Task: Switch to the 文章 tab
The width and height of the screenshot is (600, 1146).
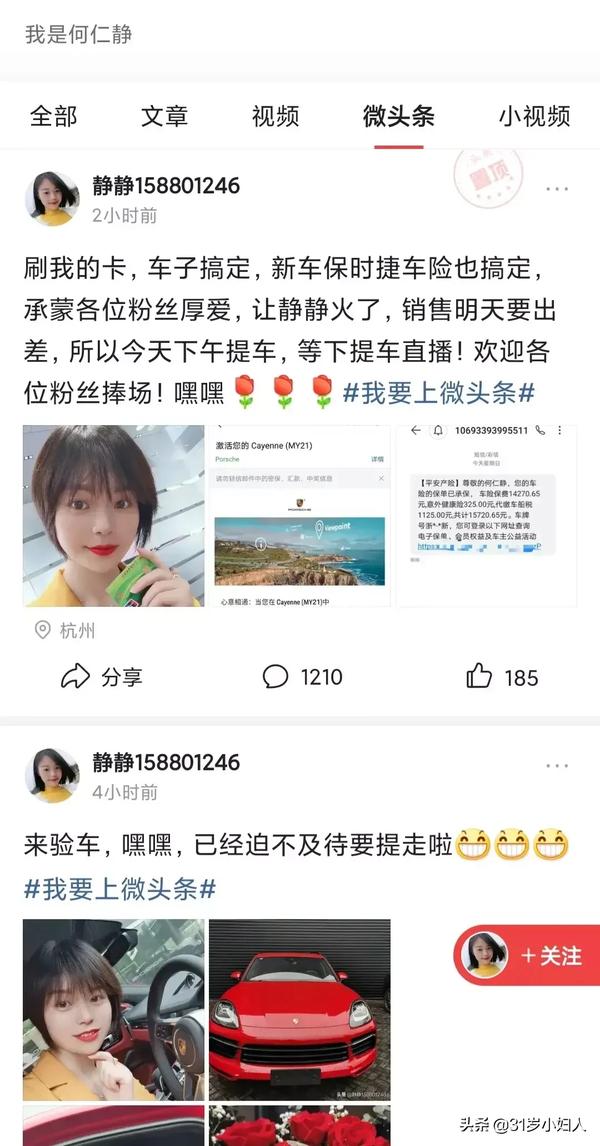Action: pyautogui.click(x=164, y=115)
